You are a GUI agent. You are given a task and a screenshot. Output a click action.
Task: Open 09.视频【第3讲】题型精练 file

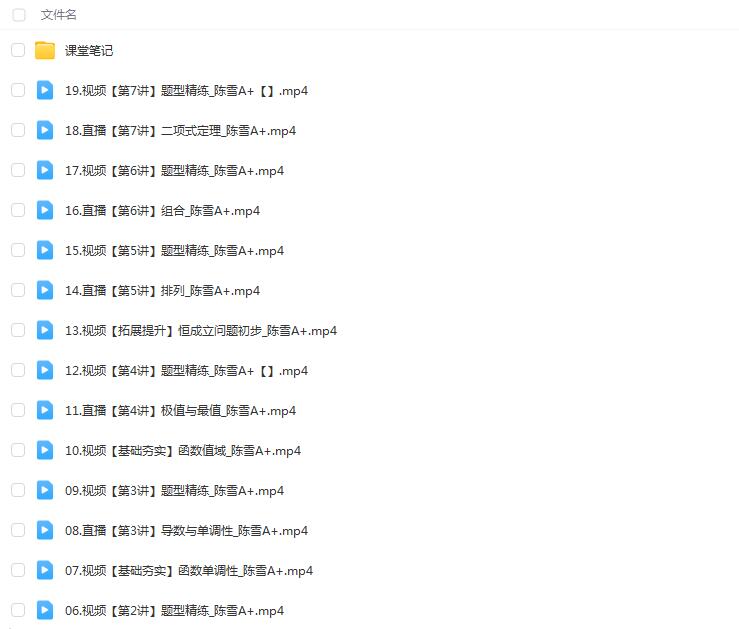click(173, 490)
